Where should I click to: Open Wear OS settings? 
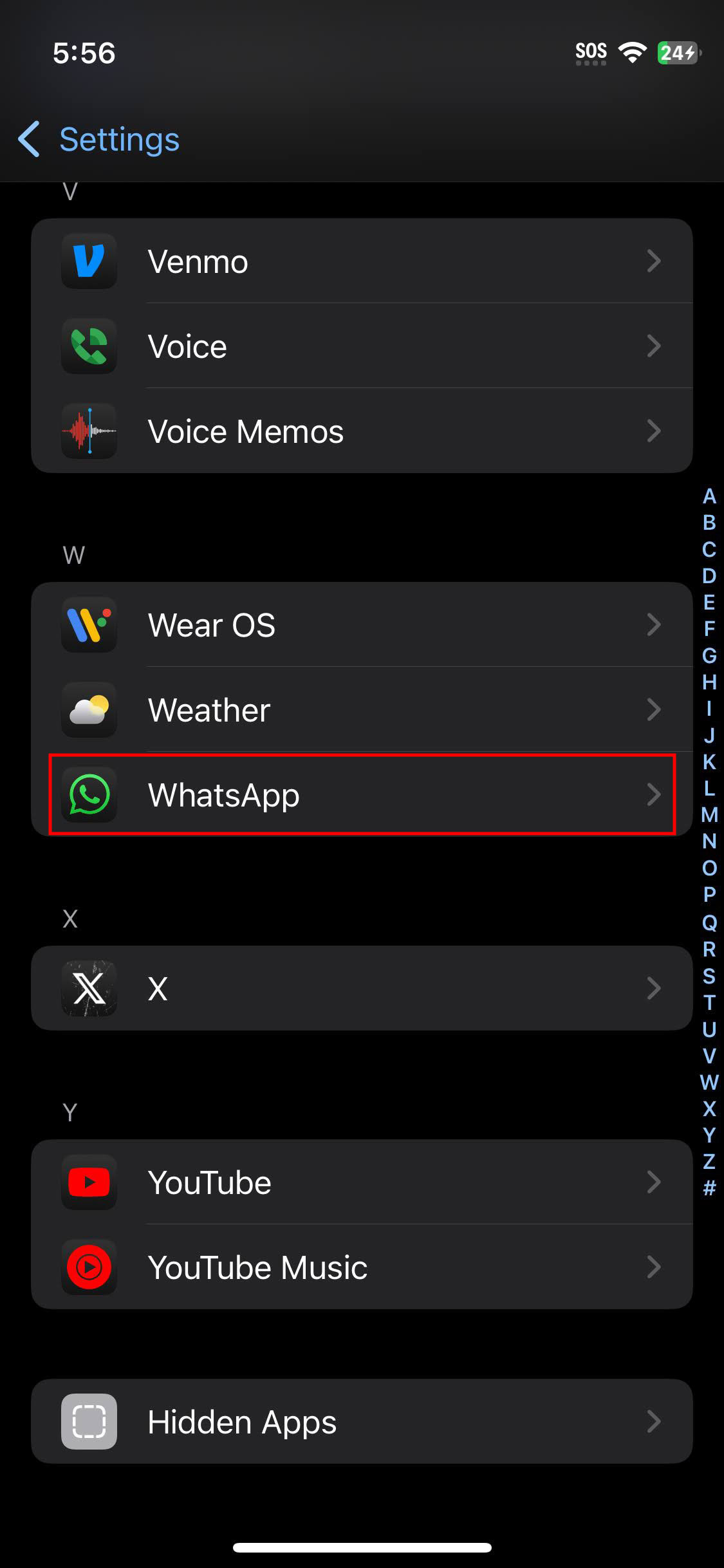[x=362, y=625]
